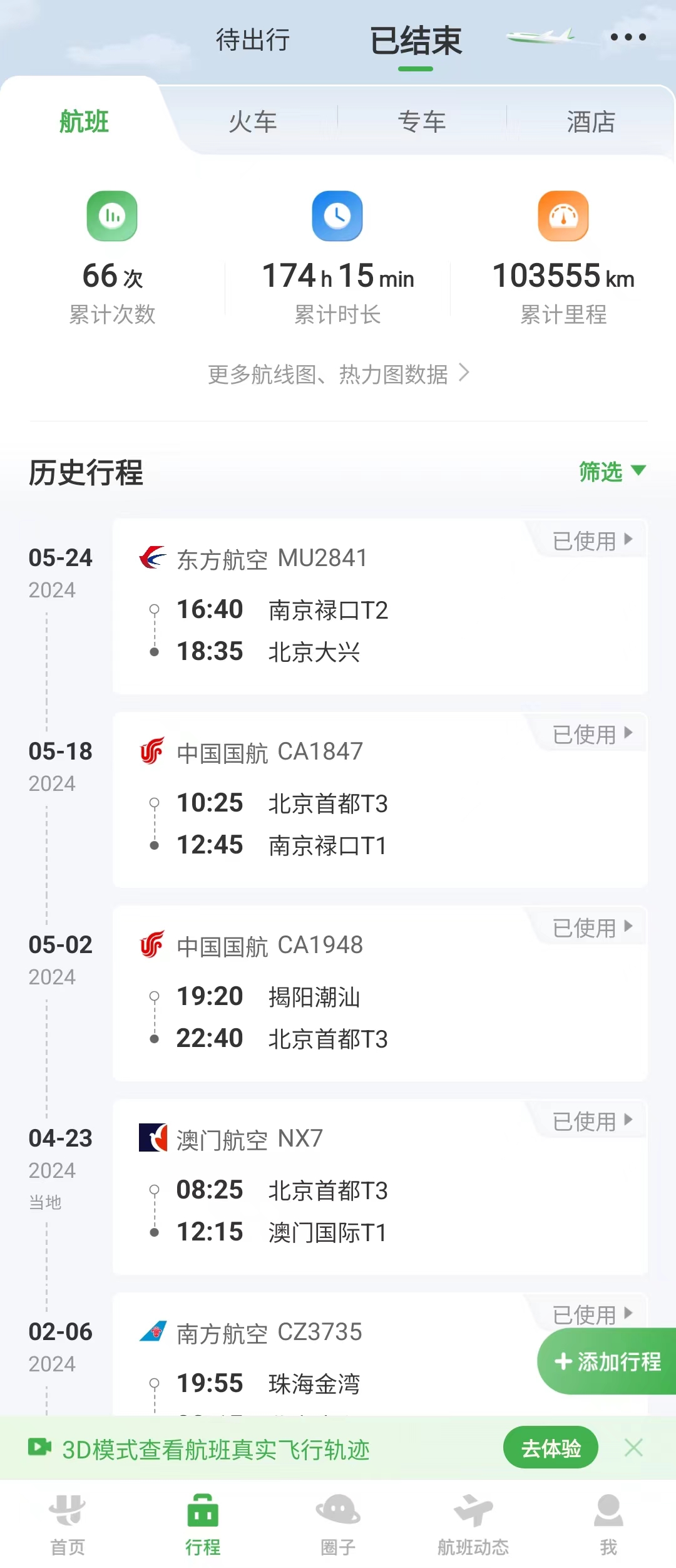Open 更多航线图、热力图数据 link

pyautogui.click(x=338, y=374)
